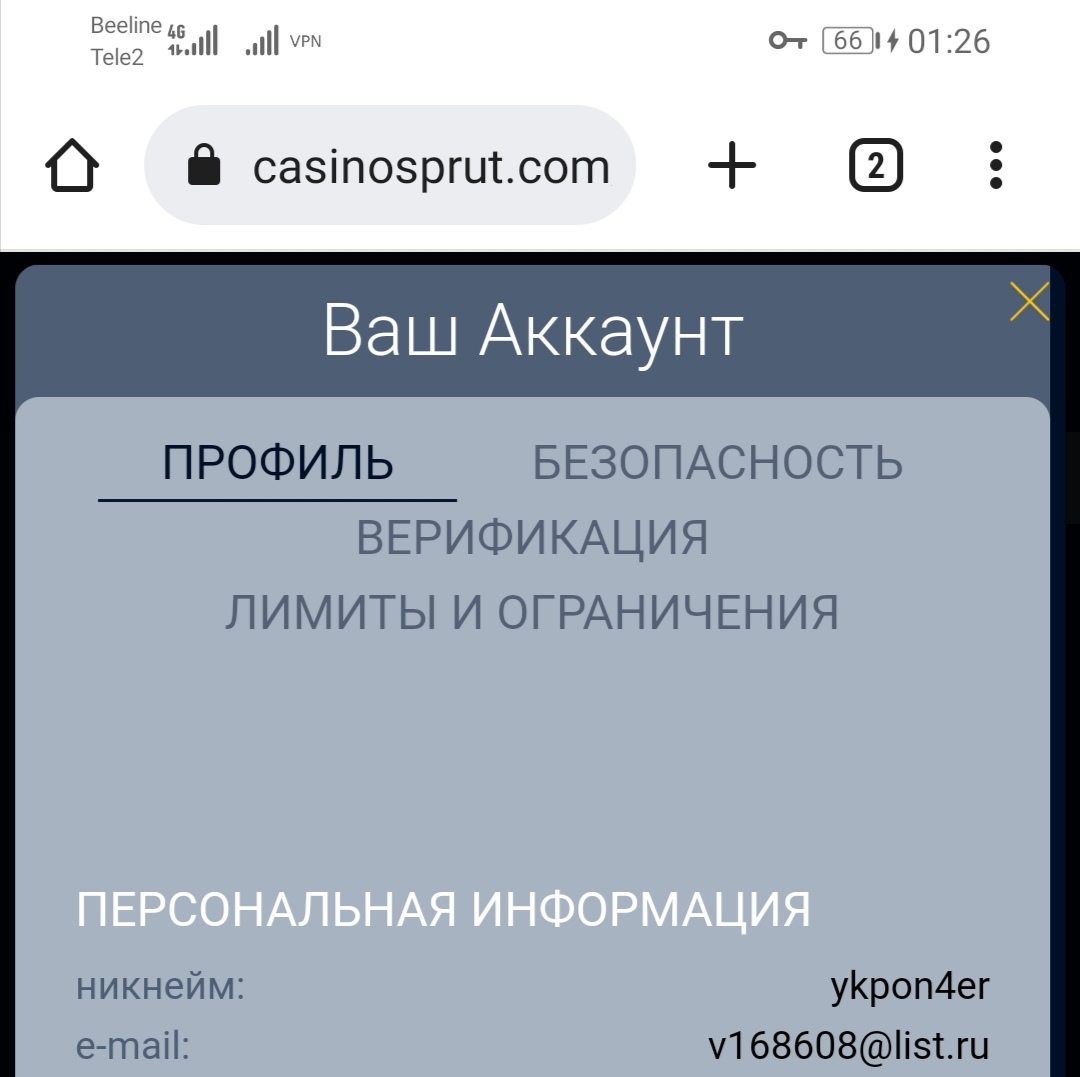Open a new browser tab
The image size is (1080, 1077).
732,166
